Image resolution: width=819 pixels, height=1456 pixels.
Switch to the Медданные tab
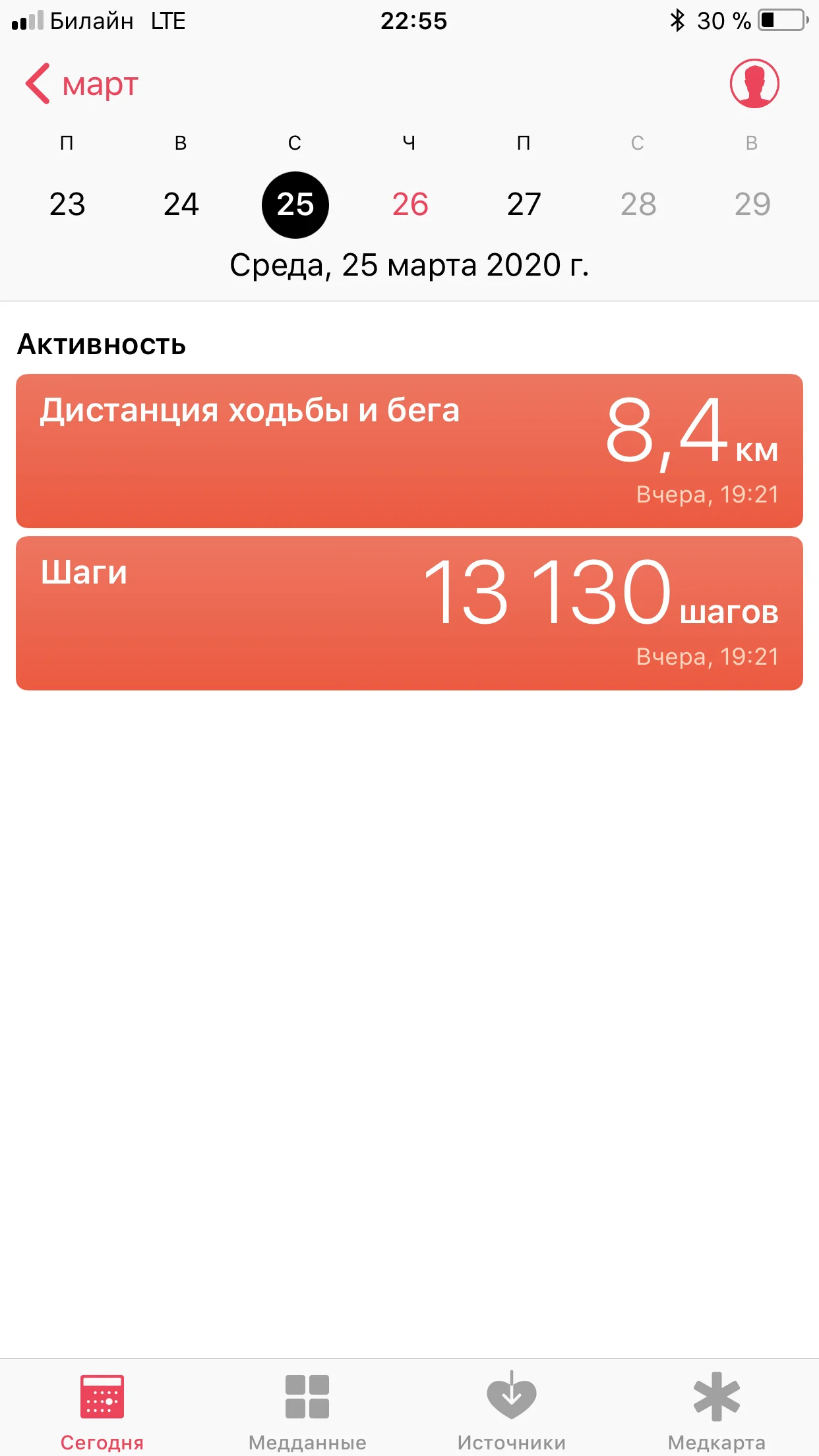[307, 1412]
